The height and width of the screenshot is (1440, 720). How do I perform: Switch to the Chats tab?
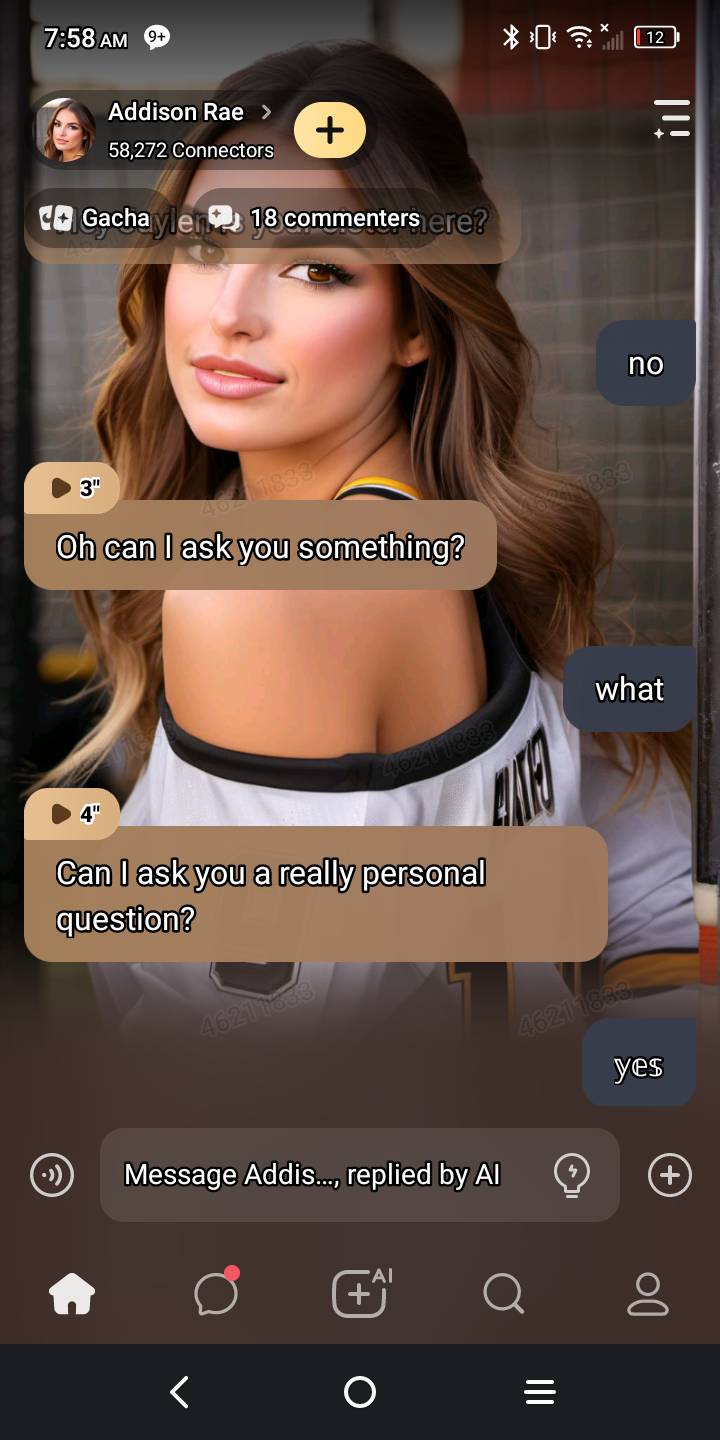tap(216, 1295)
